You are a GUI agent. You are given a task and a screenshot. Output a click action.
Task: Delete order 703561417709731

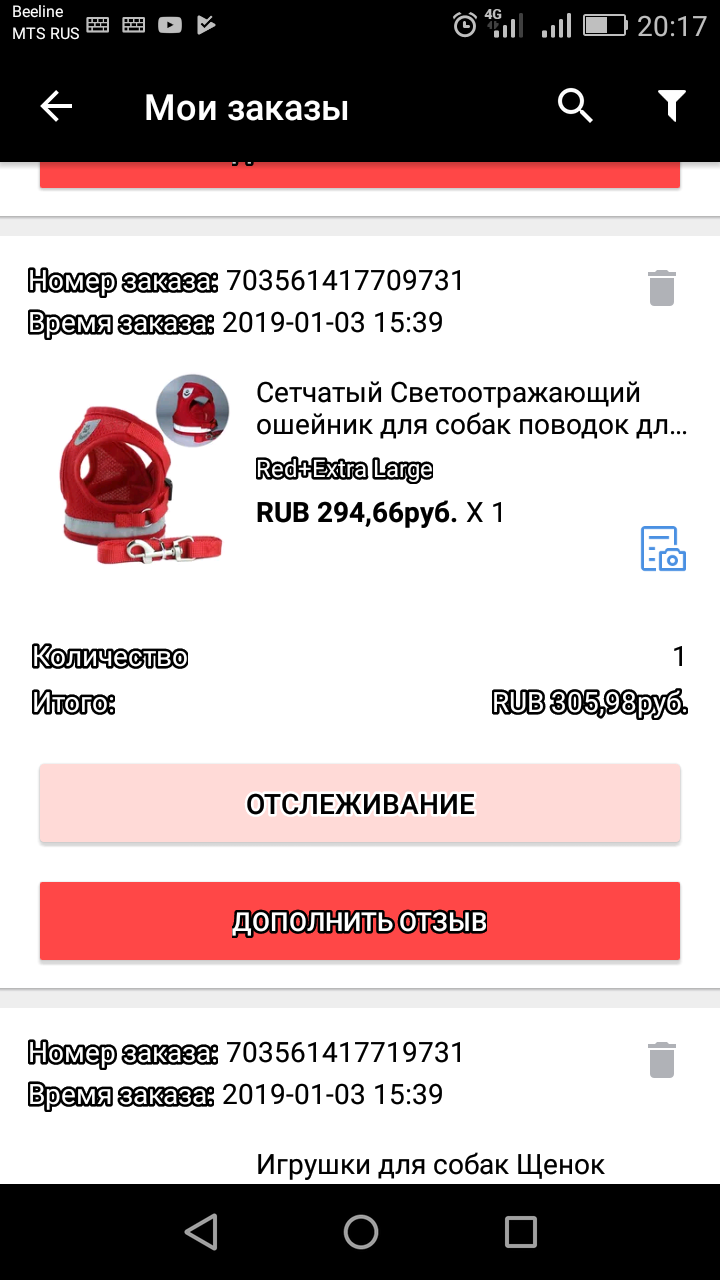662,287
